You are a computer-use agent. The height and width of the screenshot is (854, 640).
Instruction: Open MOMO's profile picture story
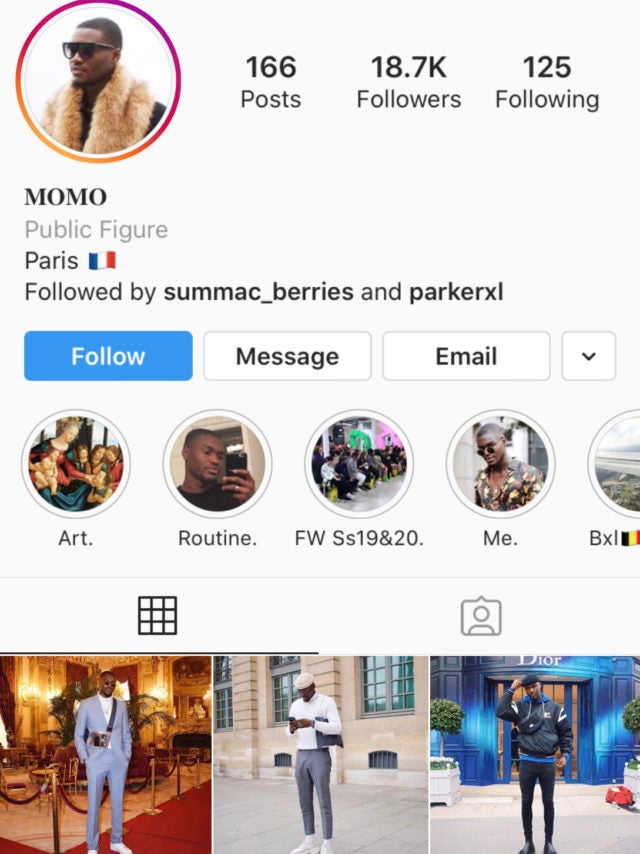pyautogui.click(x=98, y=81)
